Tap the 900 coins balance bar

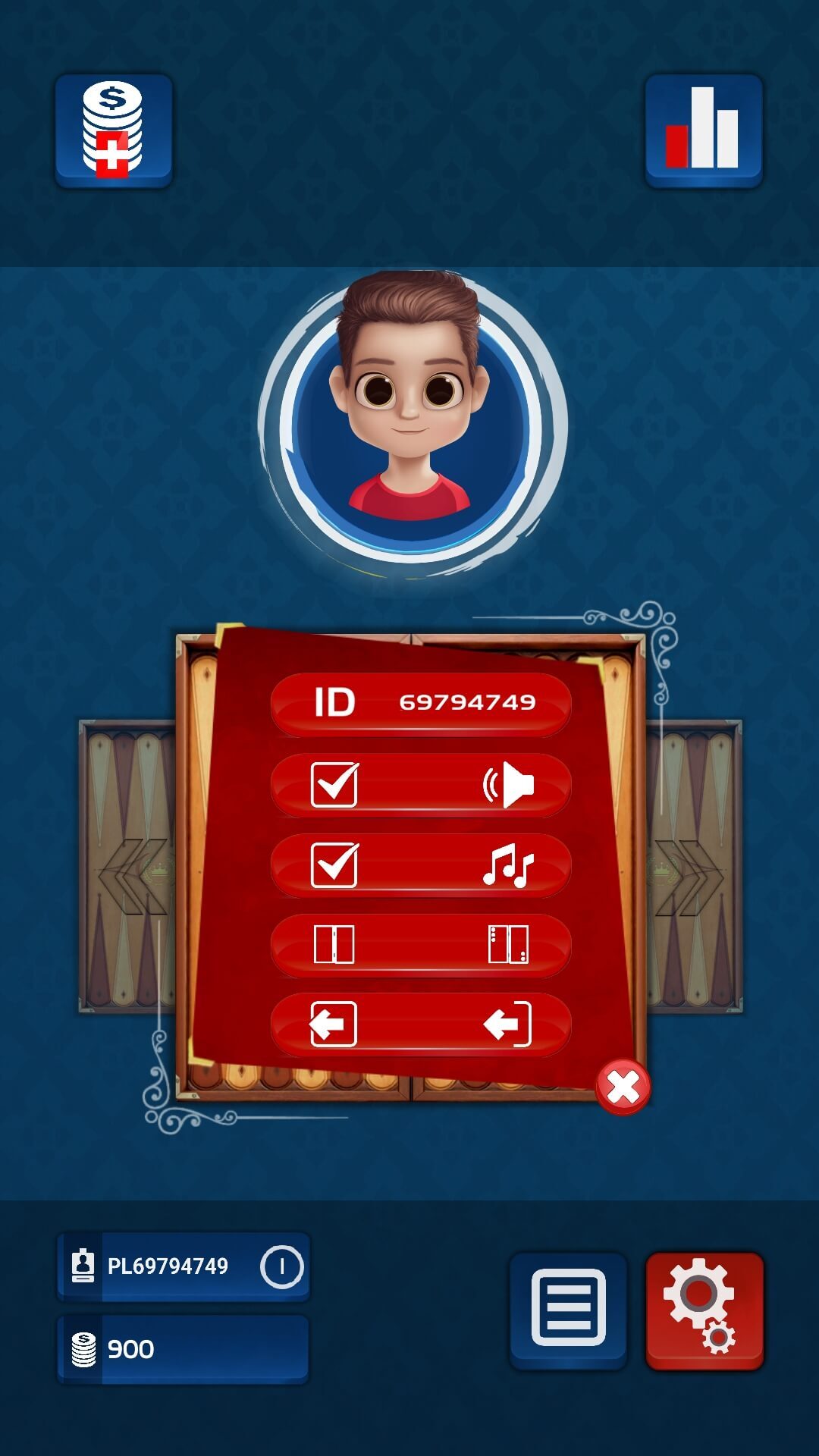[x=183, y=1349]
